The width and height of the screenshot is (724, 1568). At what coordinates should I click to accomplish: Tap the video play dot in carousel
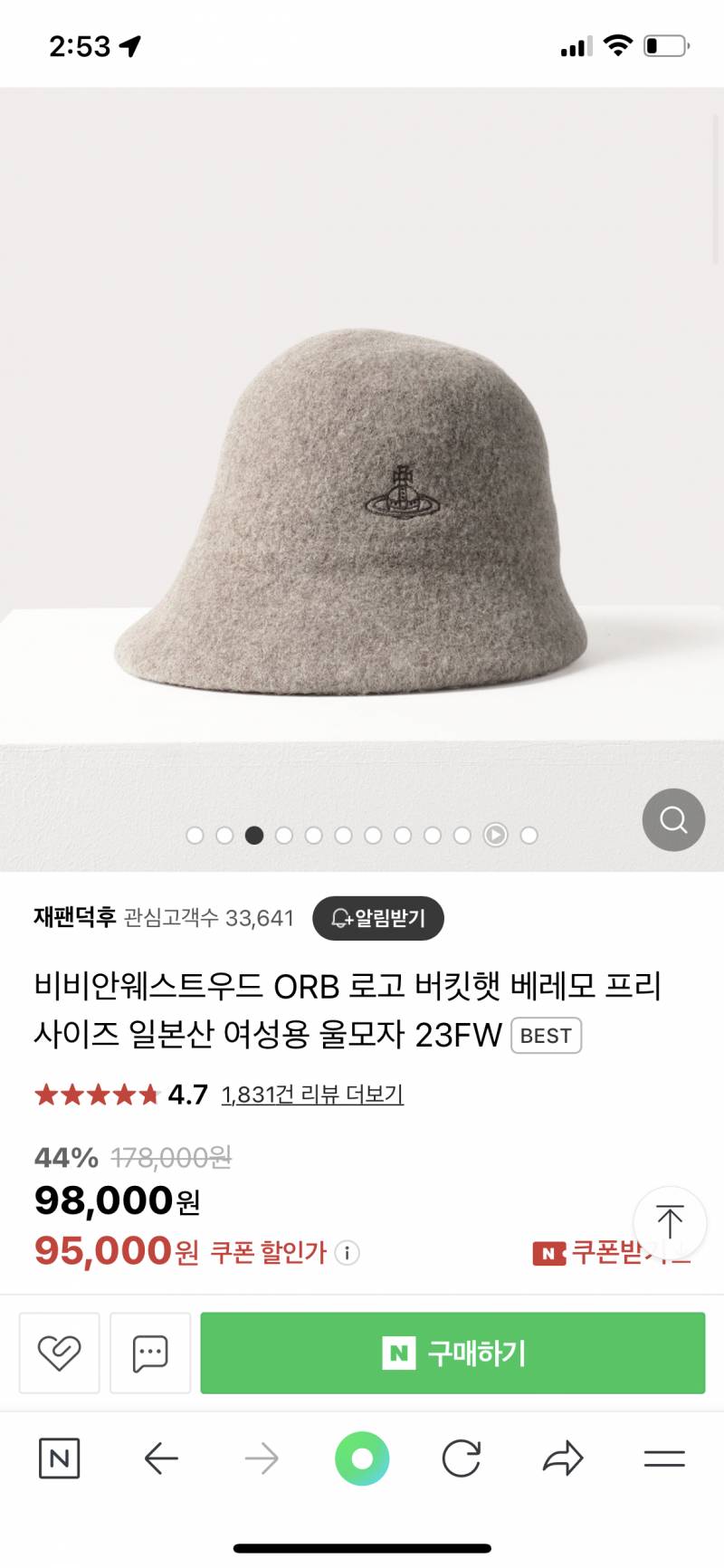[494, 836]
